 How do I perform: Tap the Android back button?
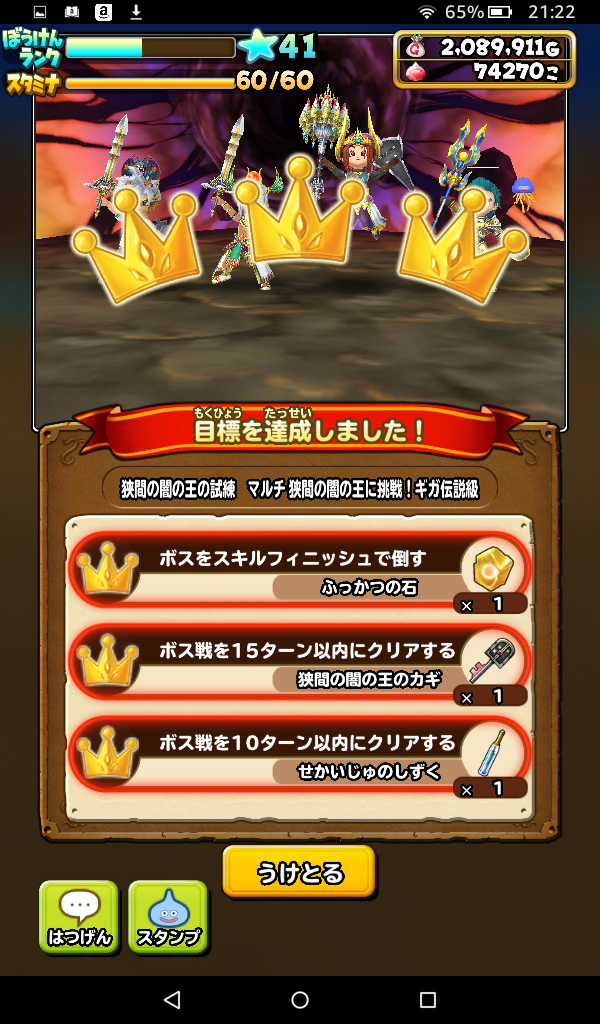click(171, 999)
